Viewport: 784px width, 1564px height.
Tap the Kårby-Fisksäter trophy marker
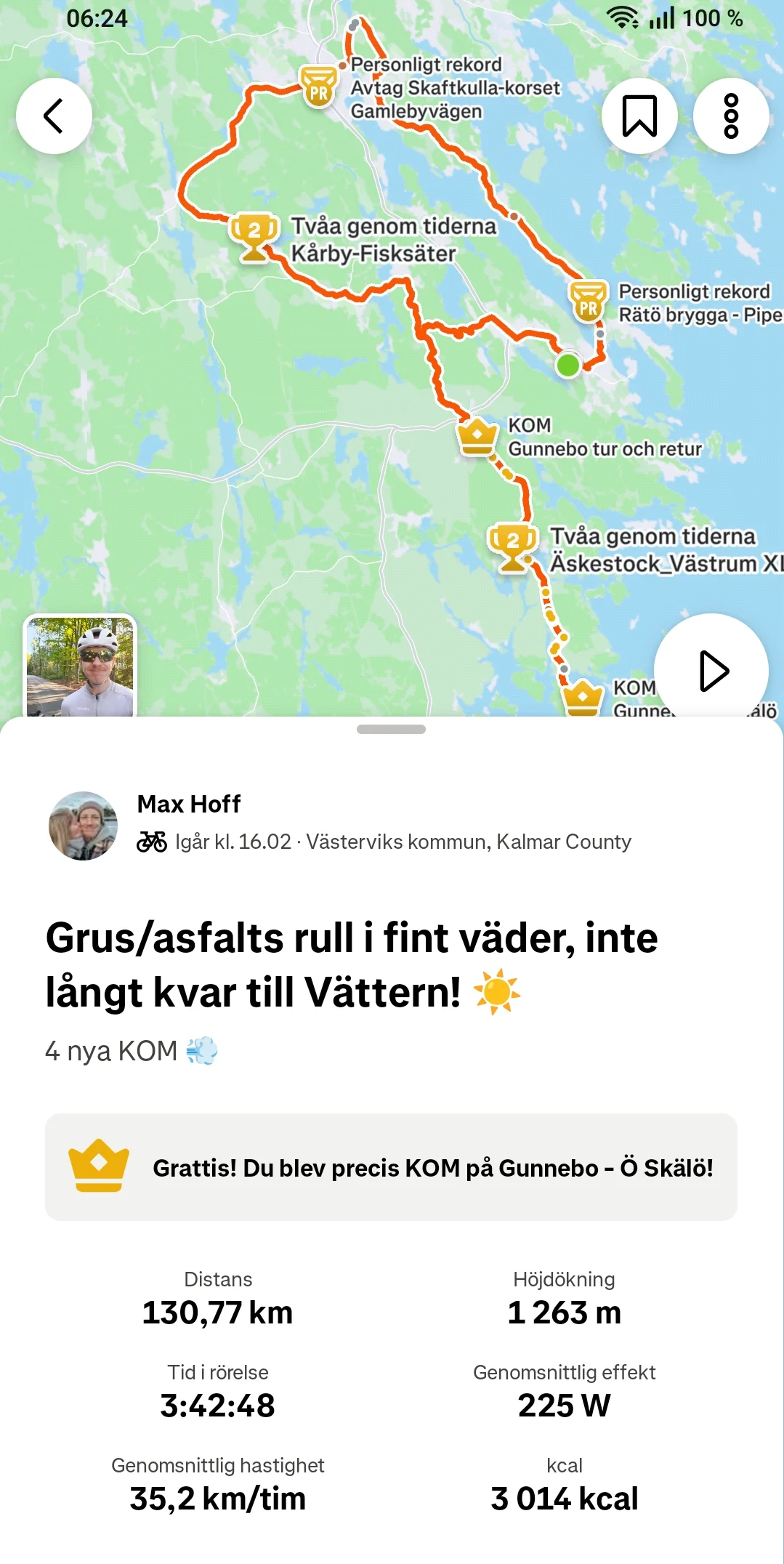[x=254, y=236]
